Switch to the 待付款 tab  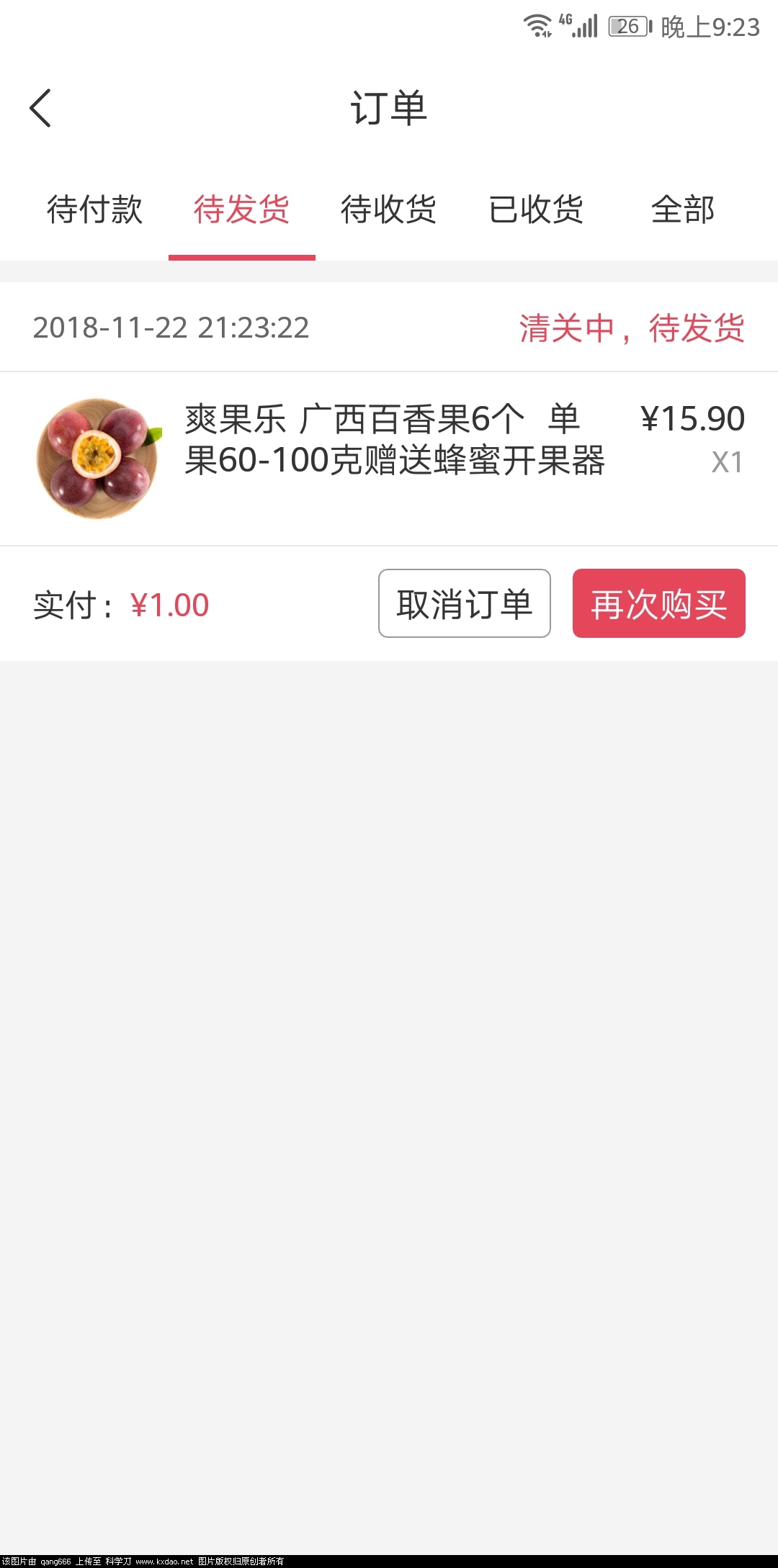(x=94, y=209)
